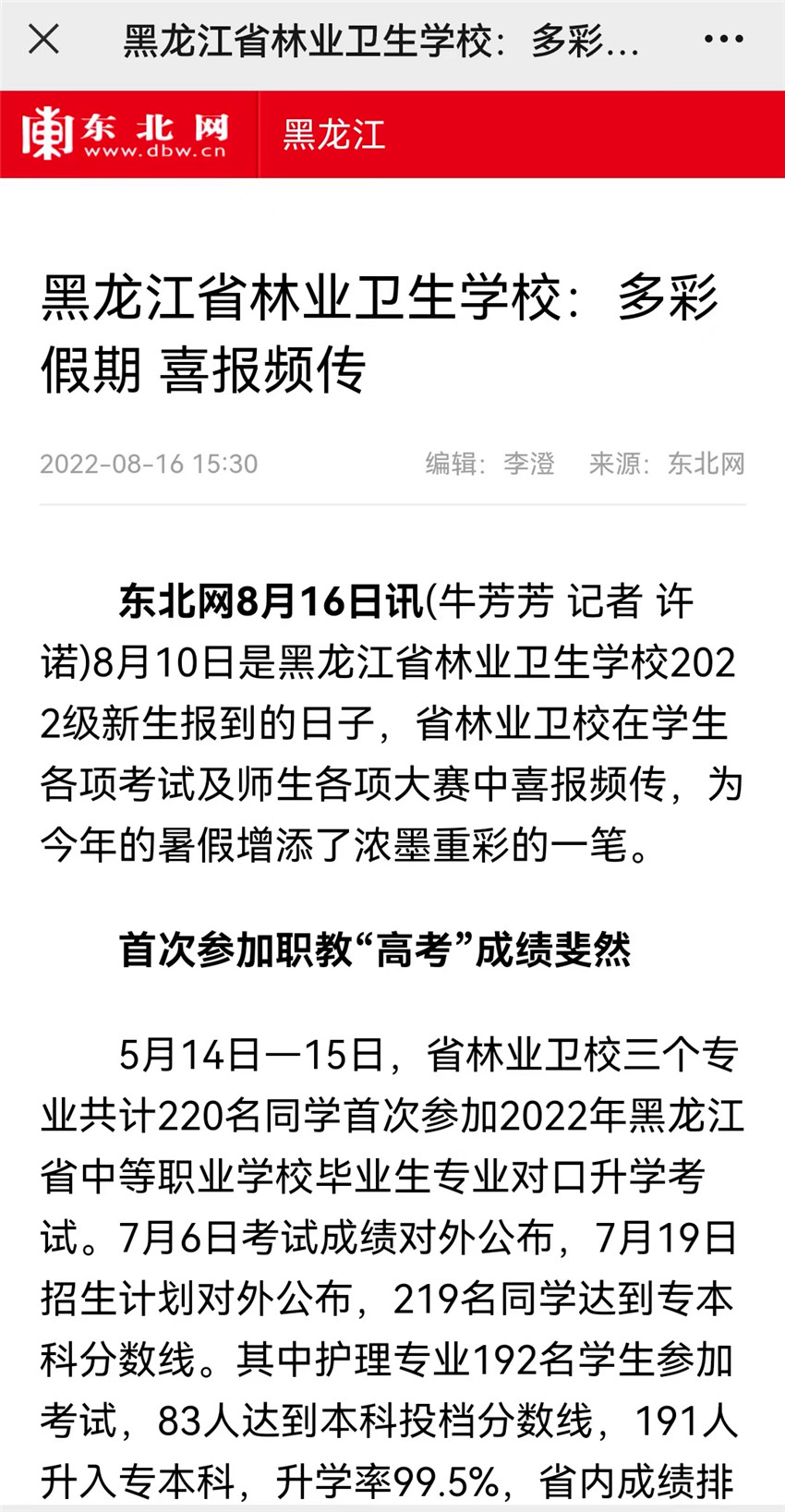Go to the 黑龙江 channel section
This screenshot has height=1512, width=785.
click(333, 135)
